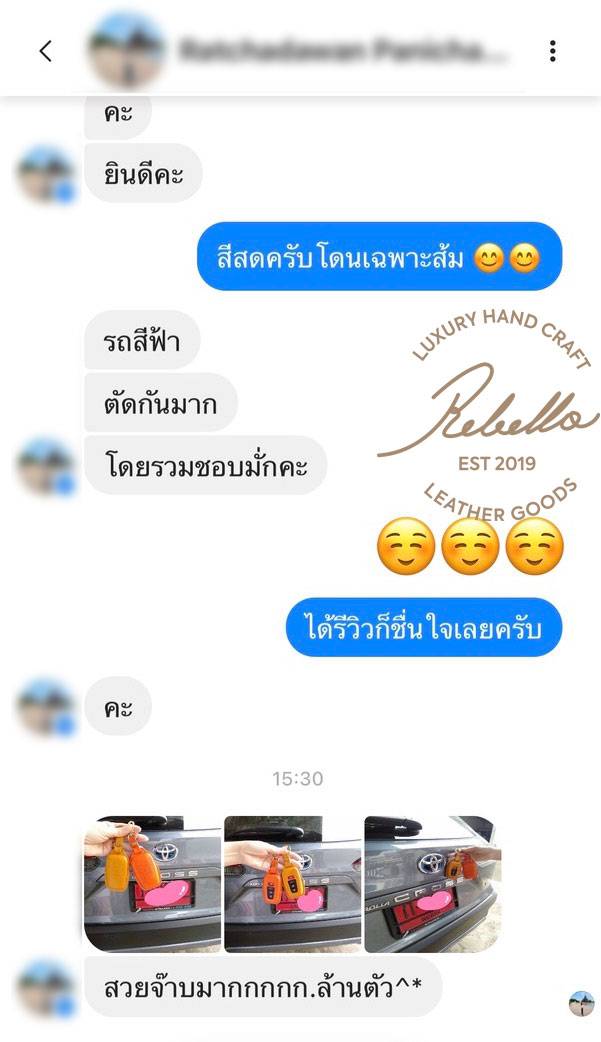
Task: Open the three-dot overflow menu
Action: tap(552, 51)
